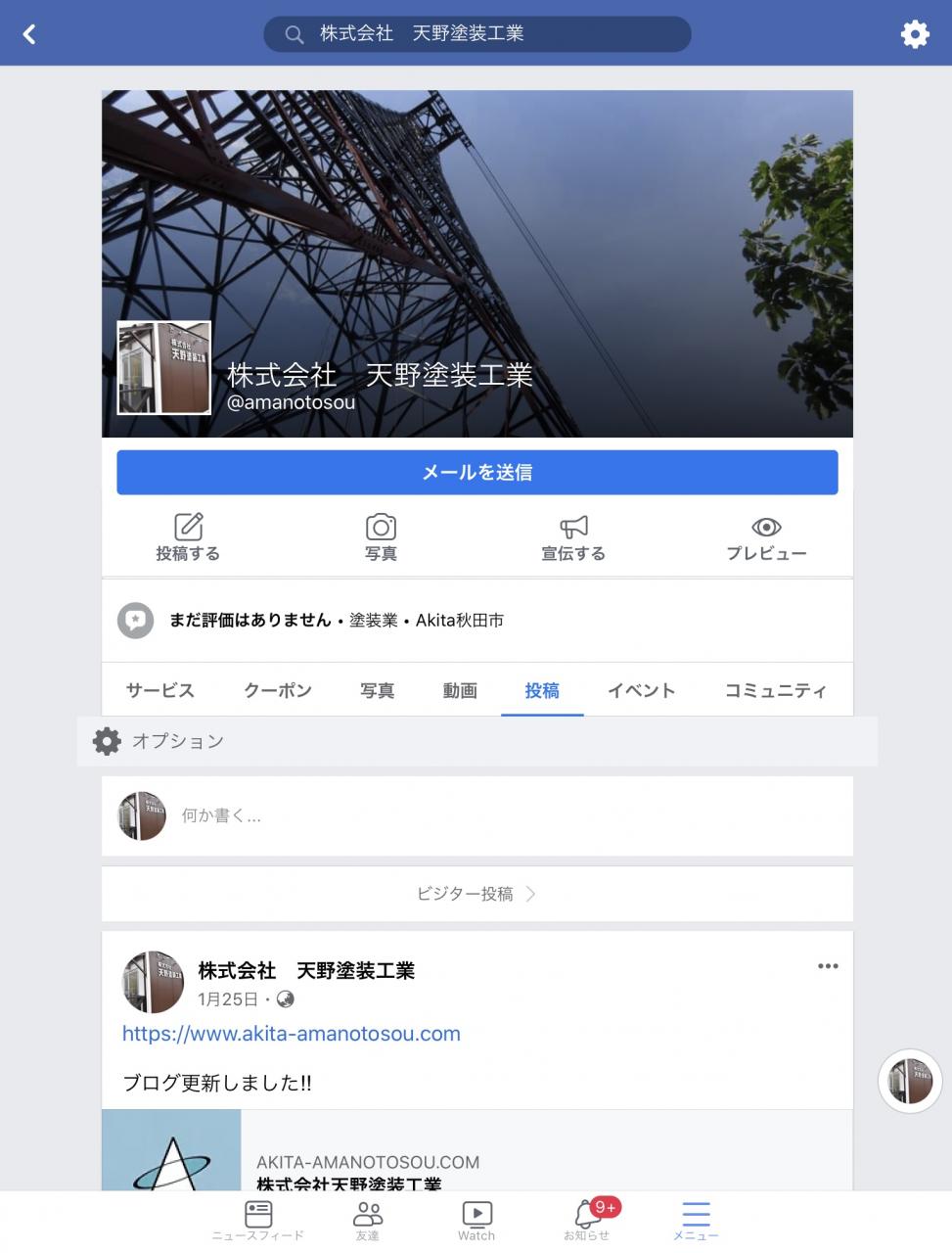Add a photo via 写真 camera button
The image size is (952, 1253).
(381, 536)
